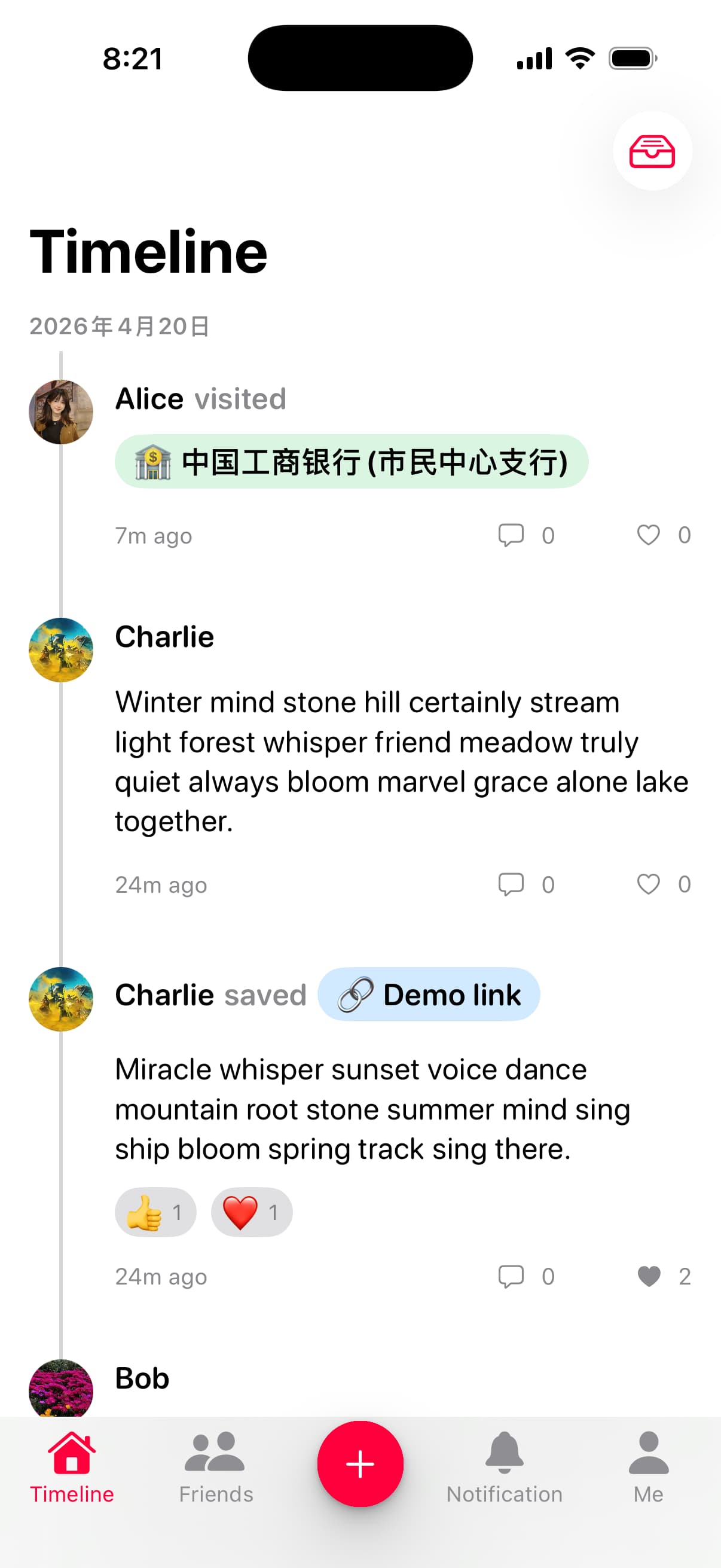Switch to the Notification tab
Screen dimensions: 721x1568
505,1467
